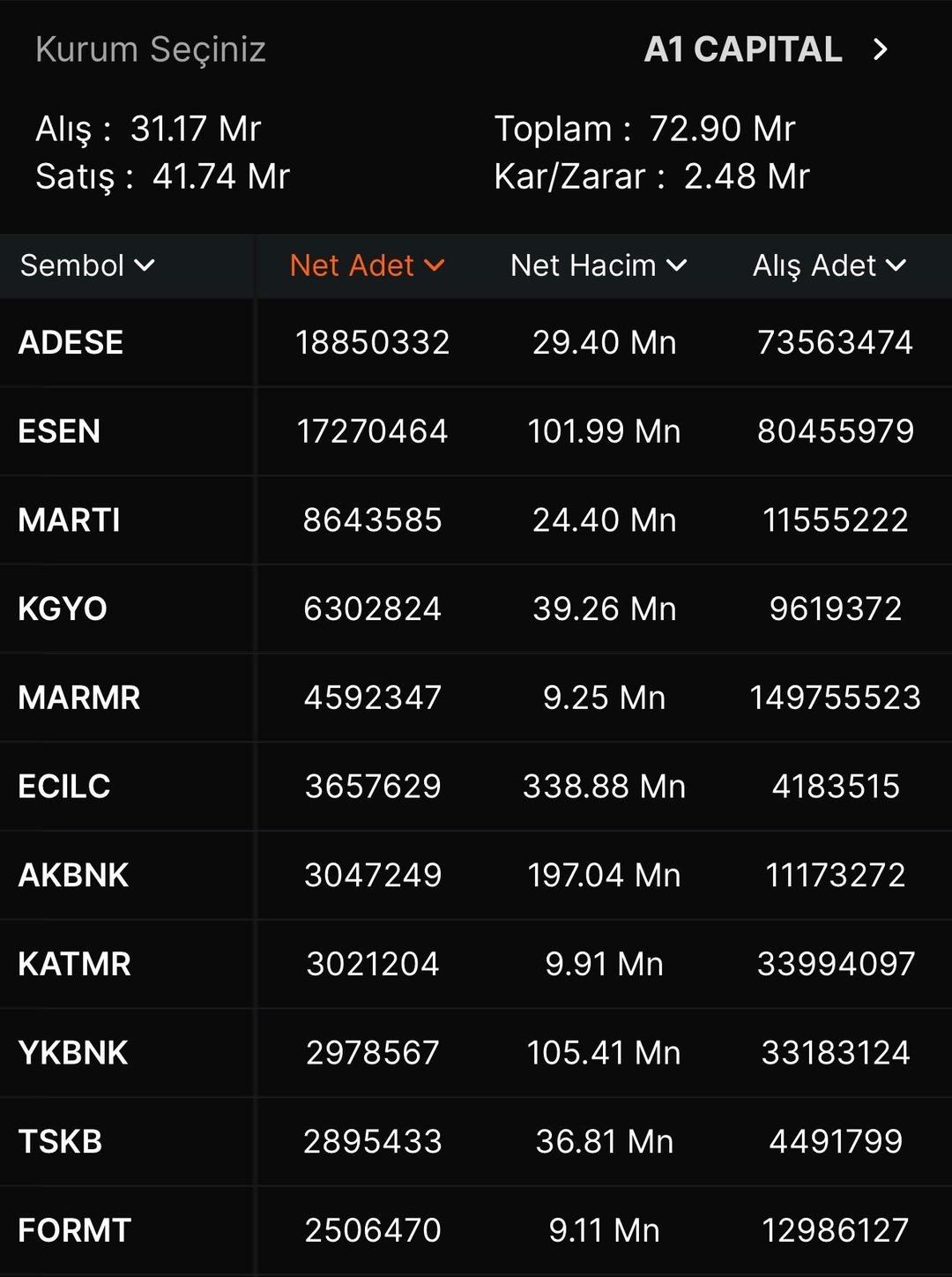Viewport: 952px width, 1277px height.
Task: Open the ADESE stock row
Action: pyautogui.click(x=71, y=342)
